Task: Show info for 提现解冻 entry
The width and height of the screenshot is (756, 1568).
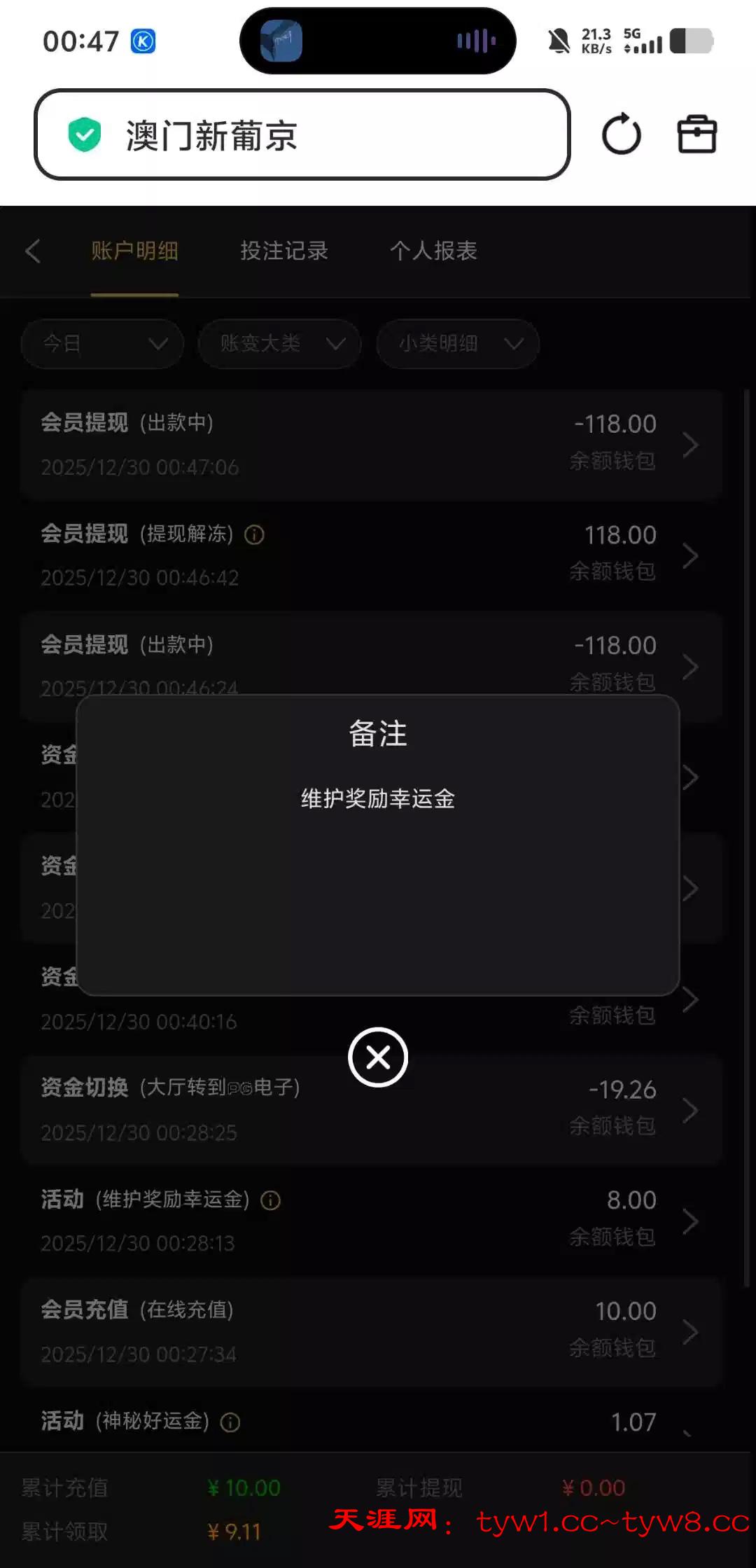Action: [x=254, y=535]
